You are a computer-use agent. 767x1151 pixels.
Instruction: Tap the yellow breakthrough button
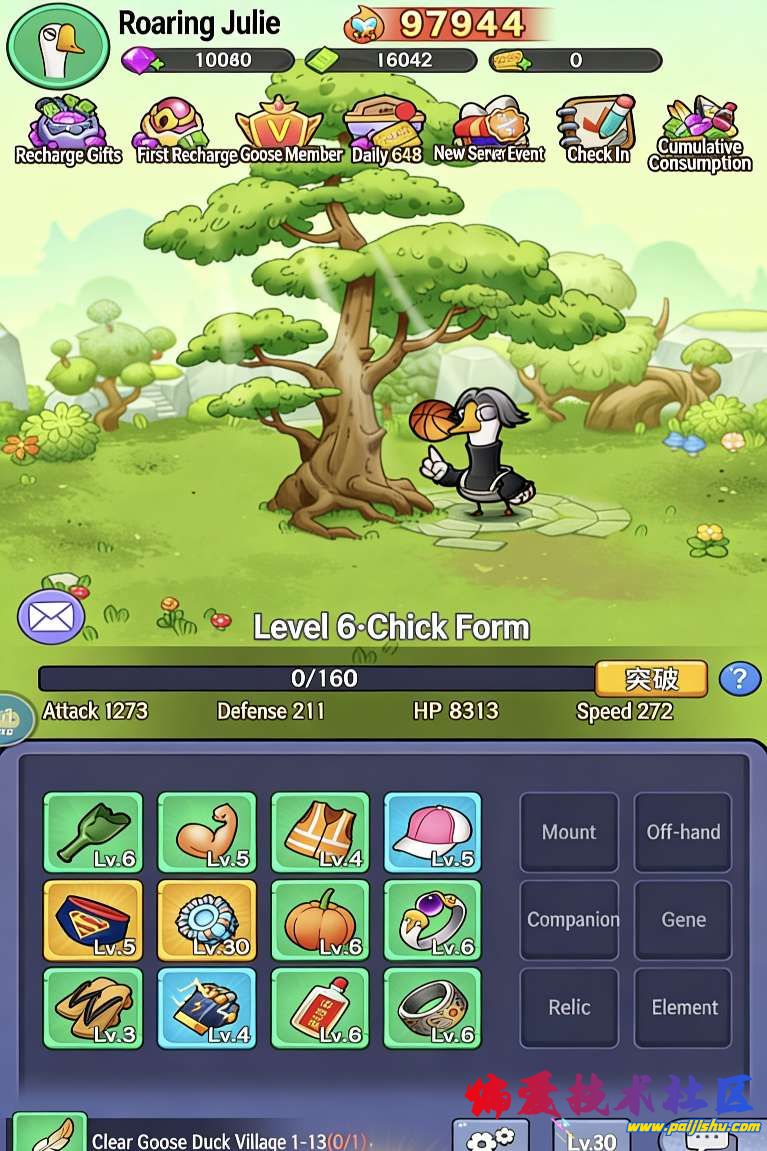[651, 679]
